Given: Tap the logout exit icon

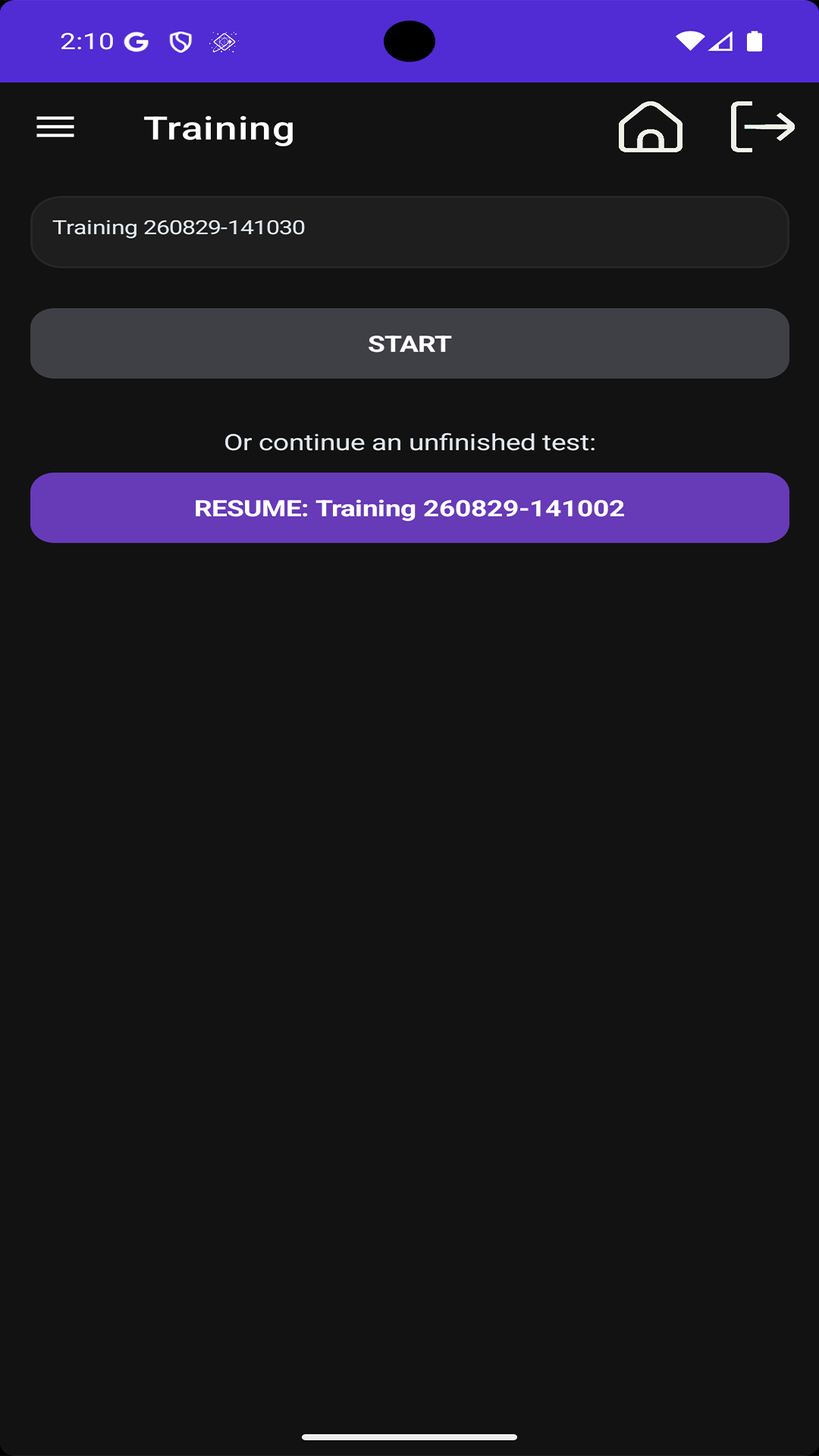Looking at the screenshot, I should coord(762,127).
